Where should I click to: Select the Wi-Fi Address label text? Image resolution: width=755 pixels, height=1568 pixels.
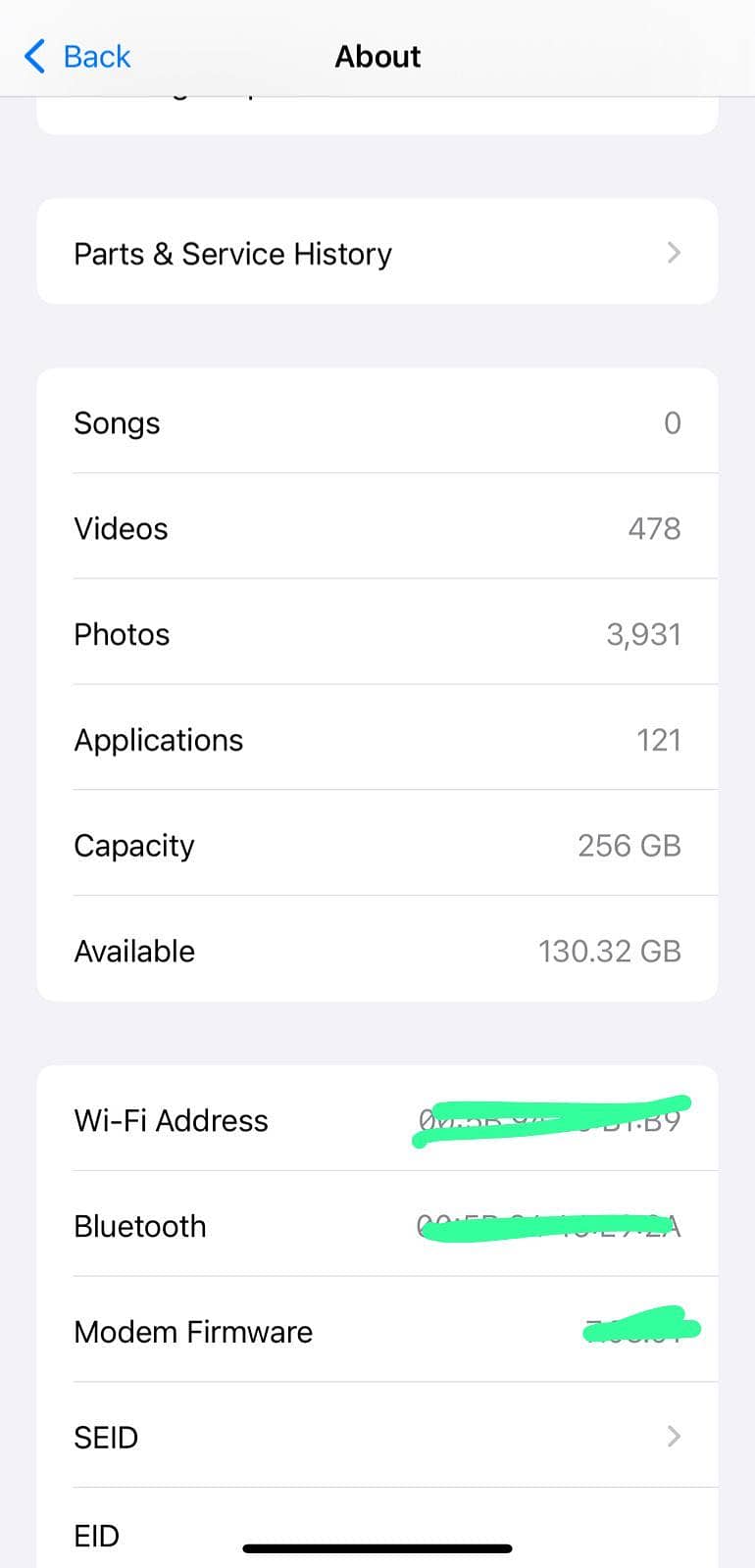pyautogui.click(x=171, y=1120)
